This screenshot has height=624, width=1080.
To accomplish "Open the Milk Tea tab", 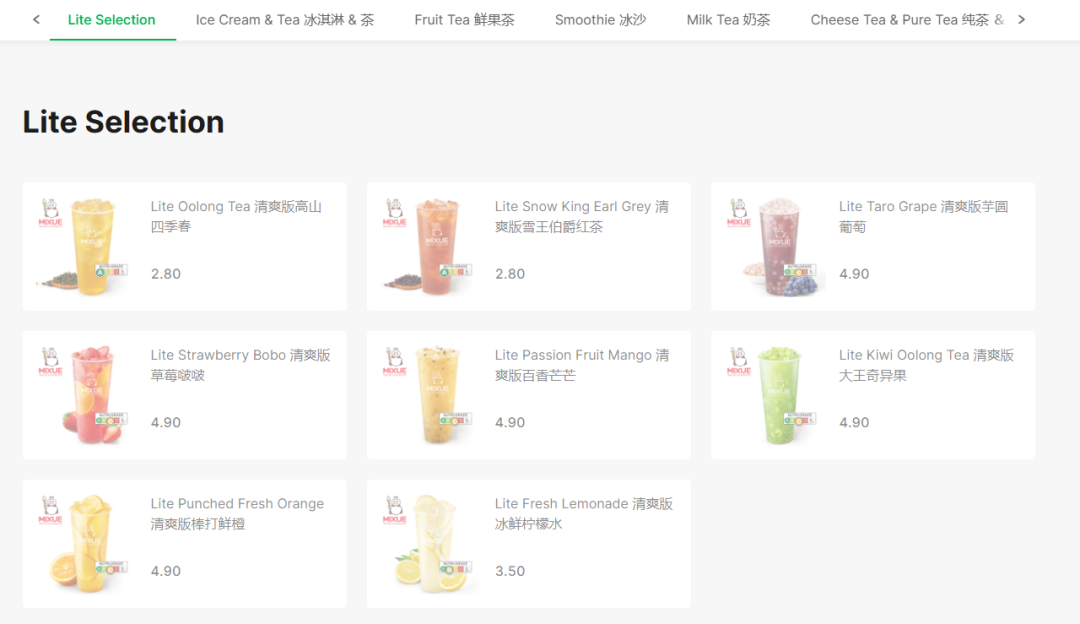I will [728, 20].
